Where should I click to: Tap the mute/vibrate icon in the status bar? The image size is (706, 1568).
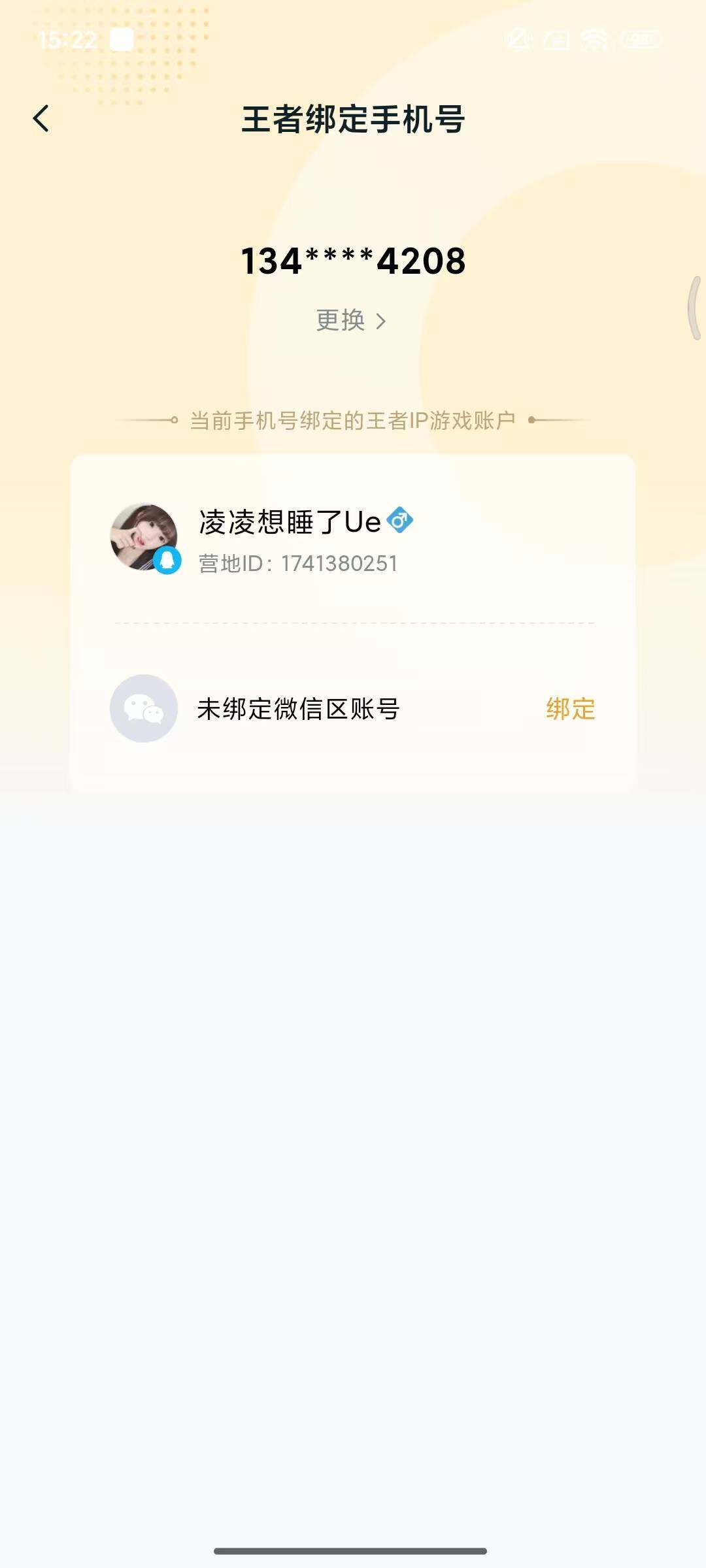tap(518, 41)
